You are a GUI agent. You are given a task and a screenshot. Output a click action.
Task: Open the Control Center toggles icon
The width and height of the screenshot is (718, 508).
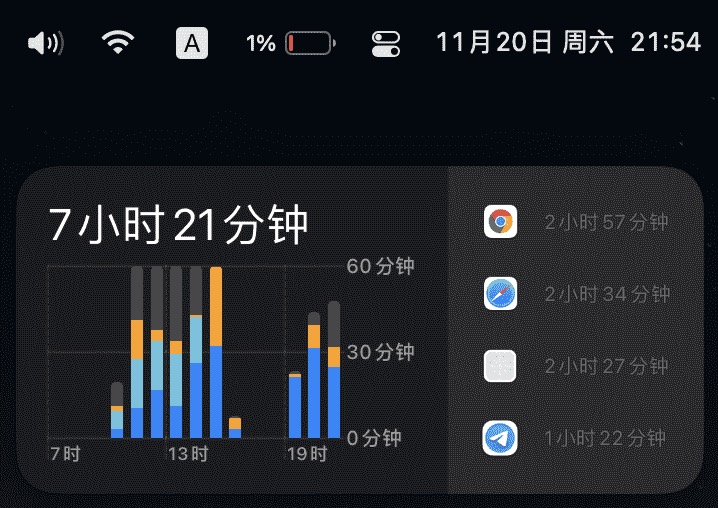click(x=385, y=43)
